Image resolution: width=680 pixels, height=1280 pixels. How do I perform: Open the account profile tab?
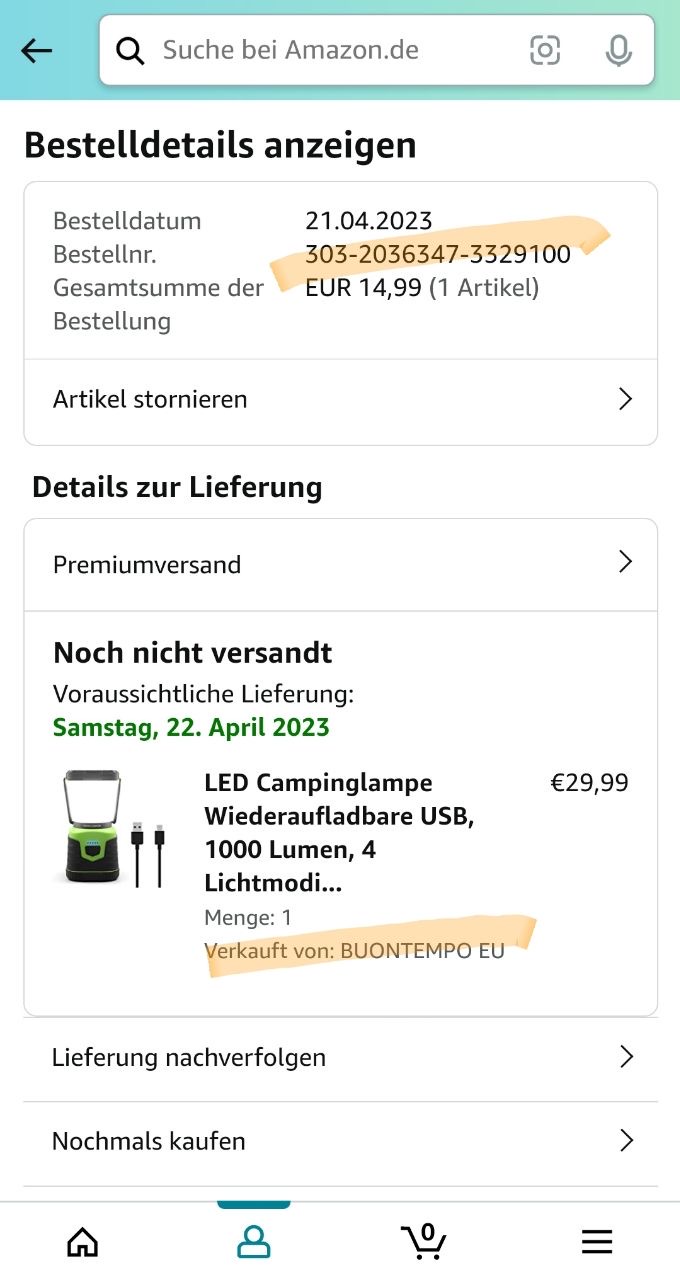[254, 1242]
